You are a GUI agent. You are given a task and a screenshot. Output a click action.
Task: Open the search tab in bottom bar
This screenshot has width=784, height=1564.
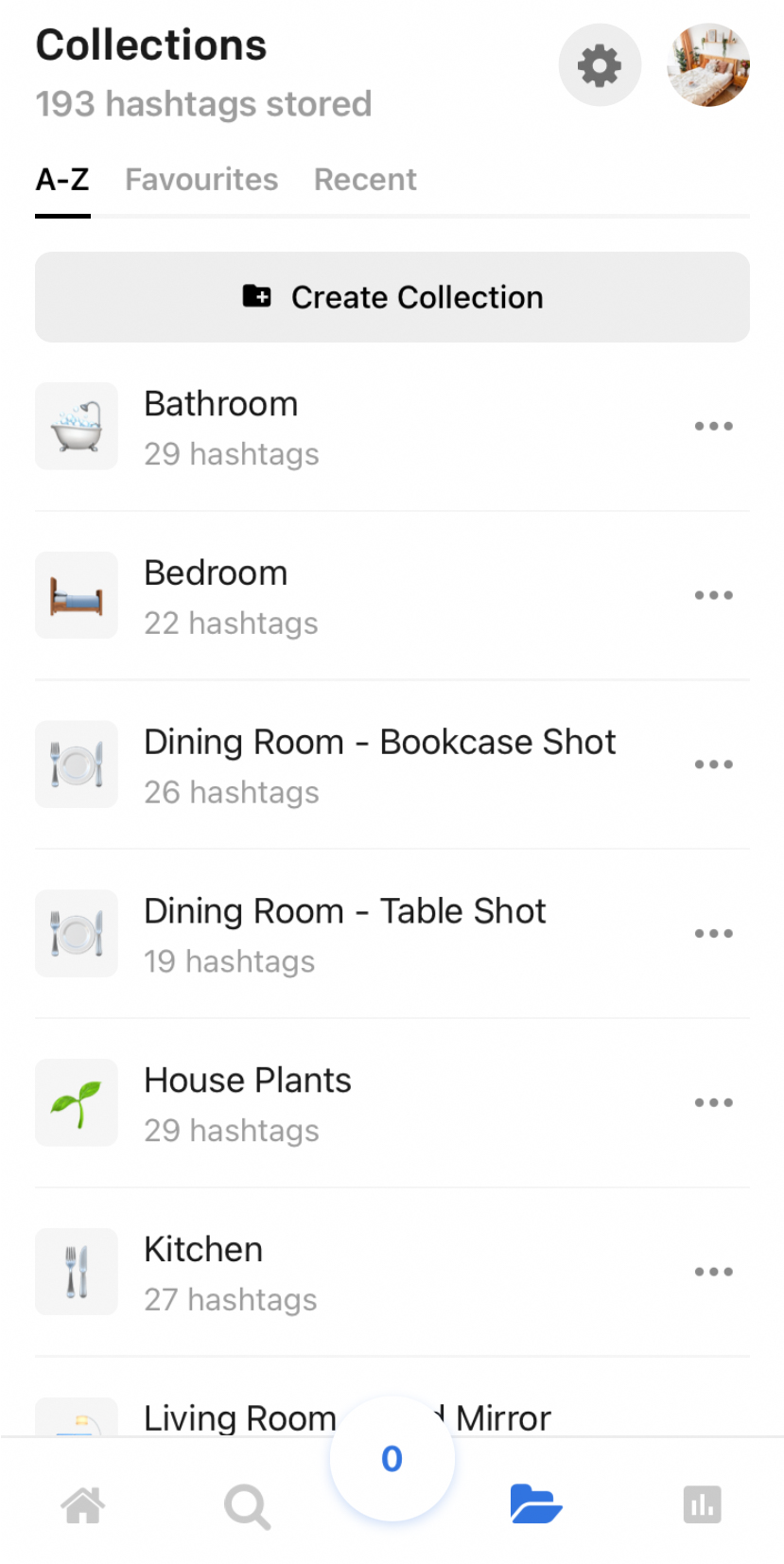248,1506
